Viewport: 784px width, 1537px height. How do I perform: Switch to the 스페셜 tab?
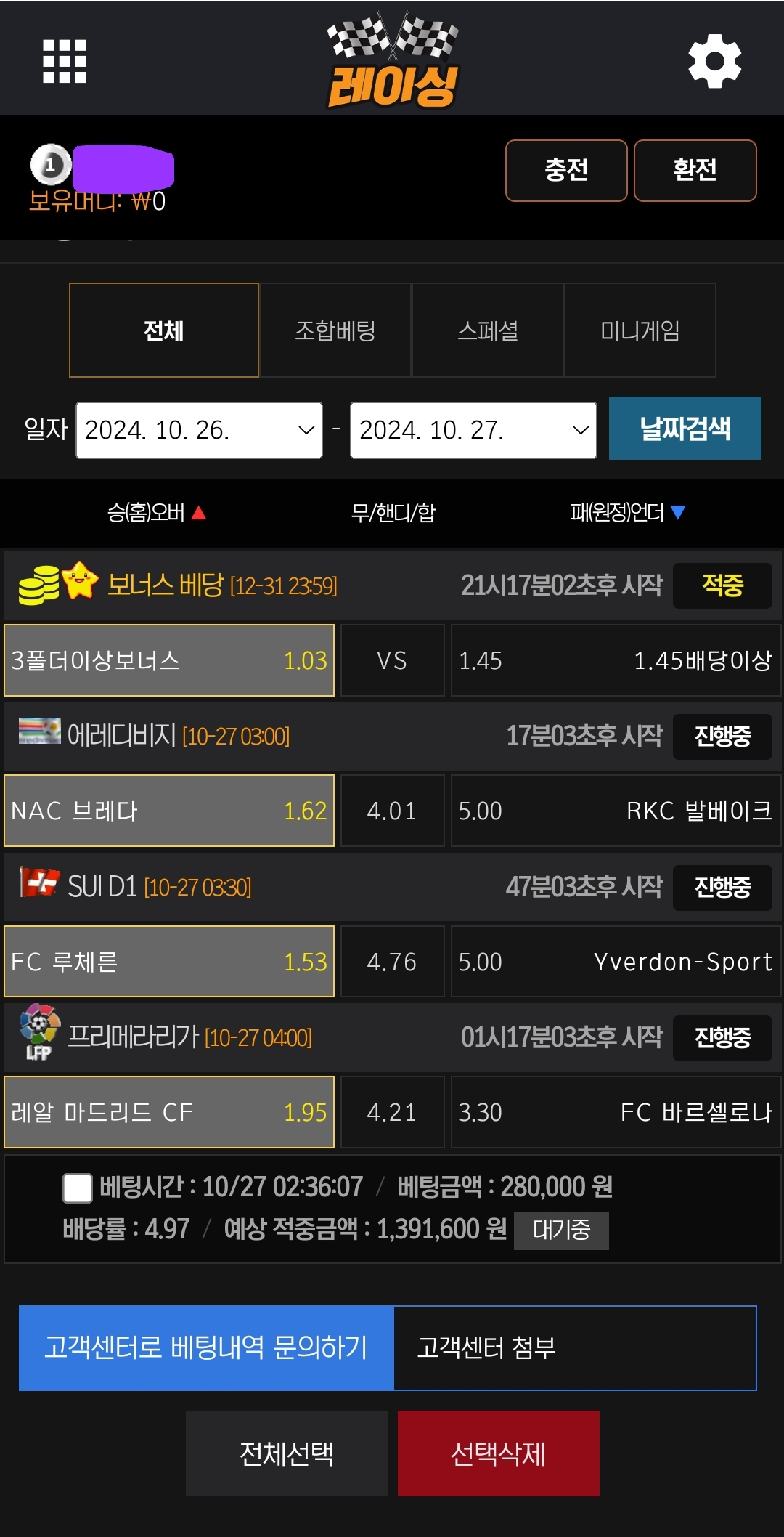click(x=488, y=330)
